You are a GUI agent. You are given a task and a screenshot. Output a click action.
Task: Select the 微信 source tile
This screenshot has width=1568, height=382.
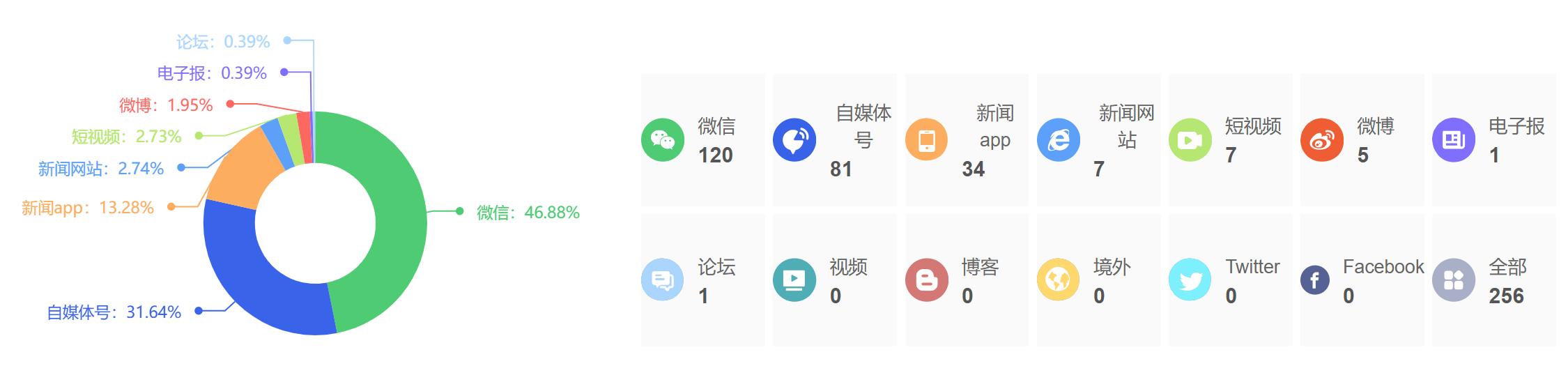(702, 140)
